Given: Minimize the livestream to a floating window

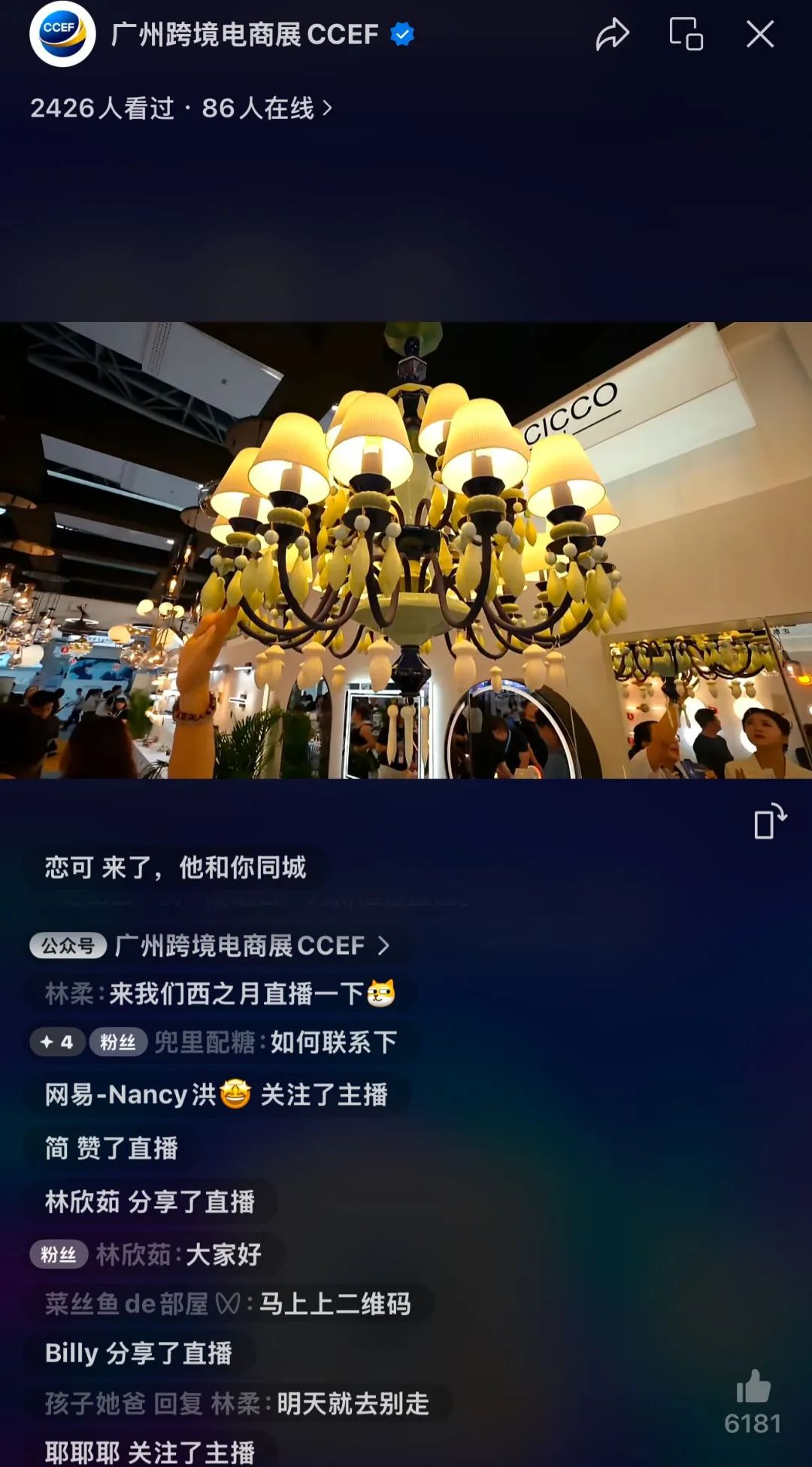Looking at the screenshot, I should [x=686, y=35].
